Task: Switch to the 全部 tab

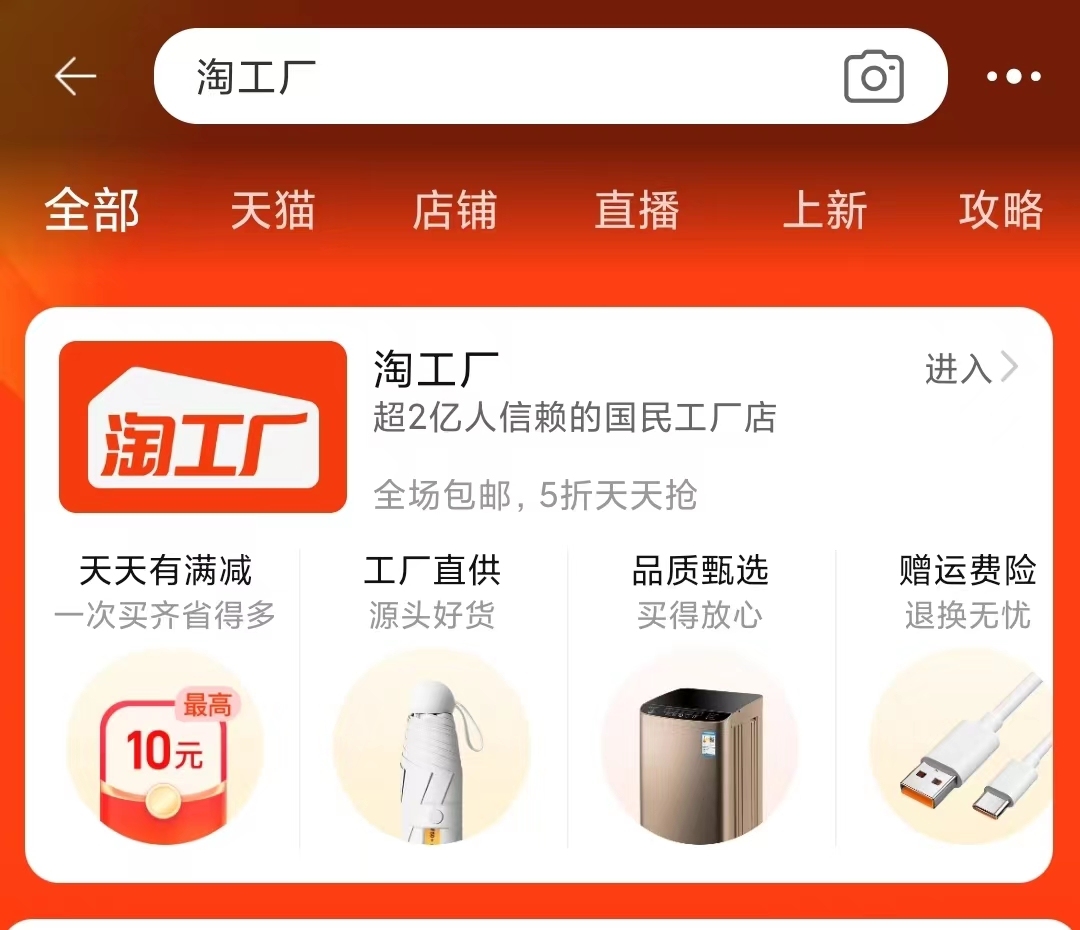Action: pos(92,211)
